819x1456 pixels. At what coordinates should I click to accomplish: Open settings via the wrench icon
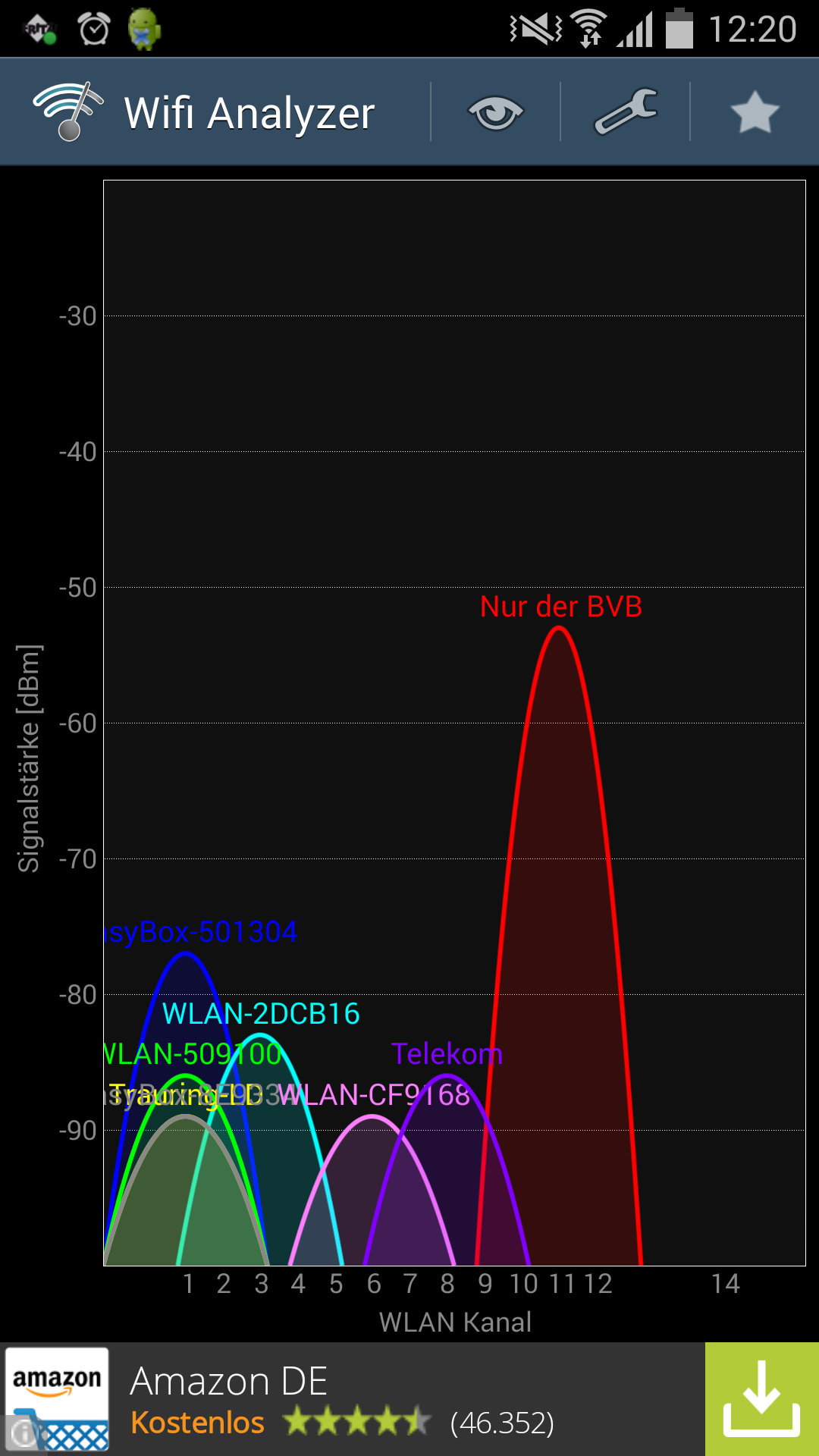coord(626,112)
